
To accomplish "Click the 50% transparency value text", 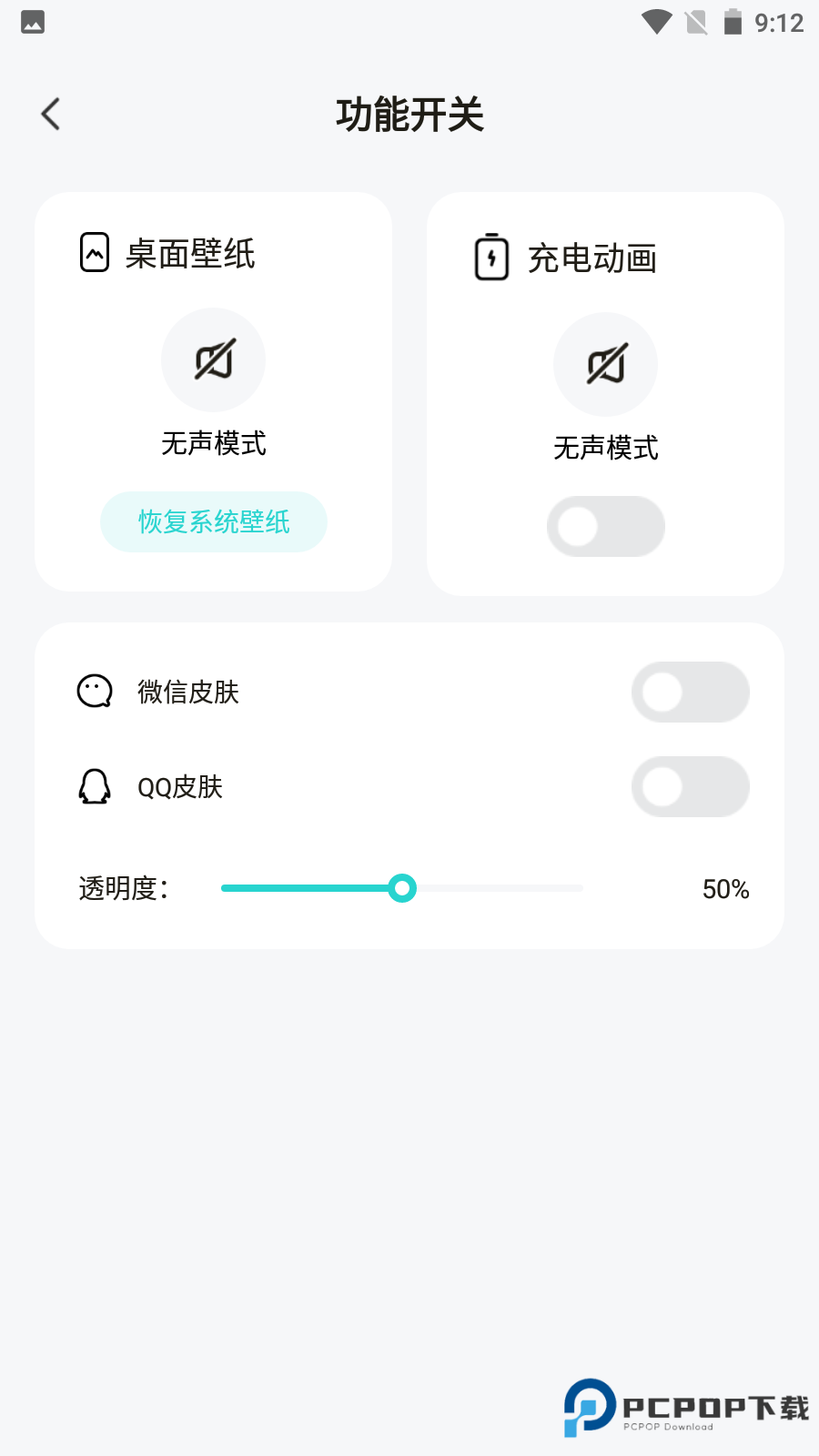I will [x=725, y=889].
